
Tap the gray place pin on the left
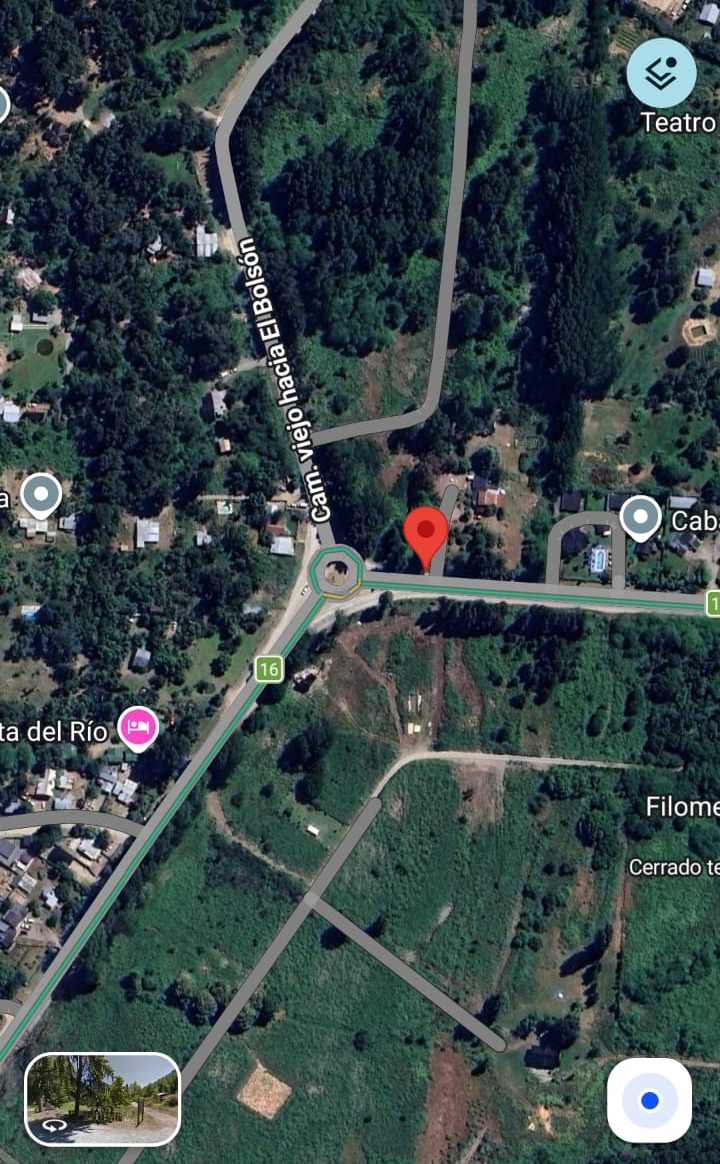41,495
